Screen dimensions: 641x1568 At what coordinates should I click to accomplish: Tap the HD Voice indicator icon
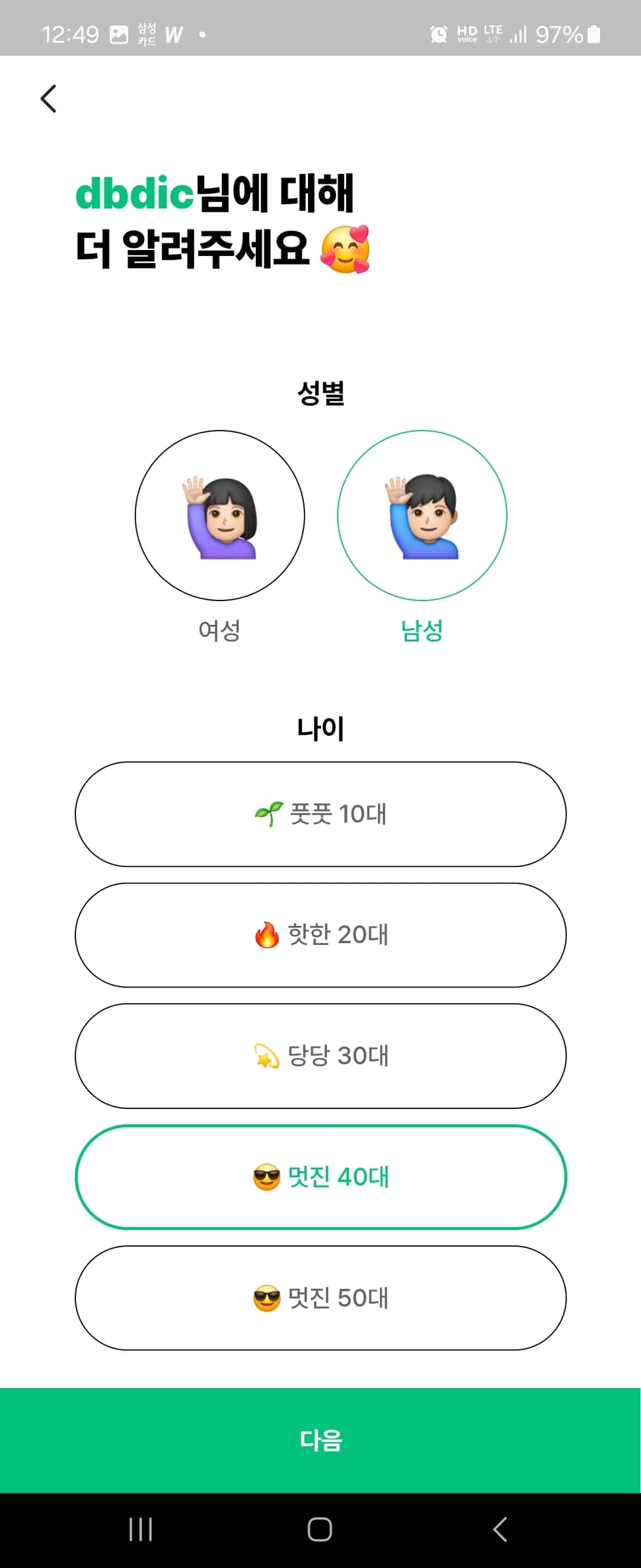(x=467, y=34)
